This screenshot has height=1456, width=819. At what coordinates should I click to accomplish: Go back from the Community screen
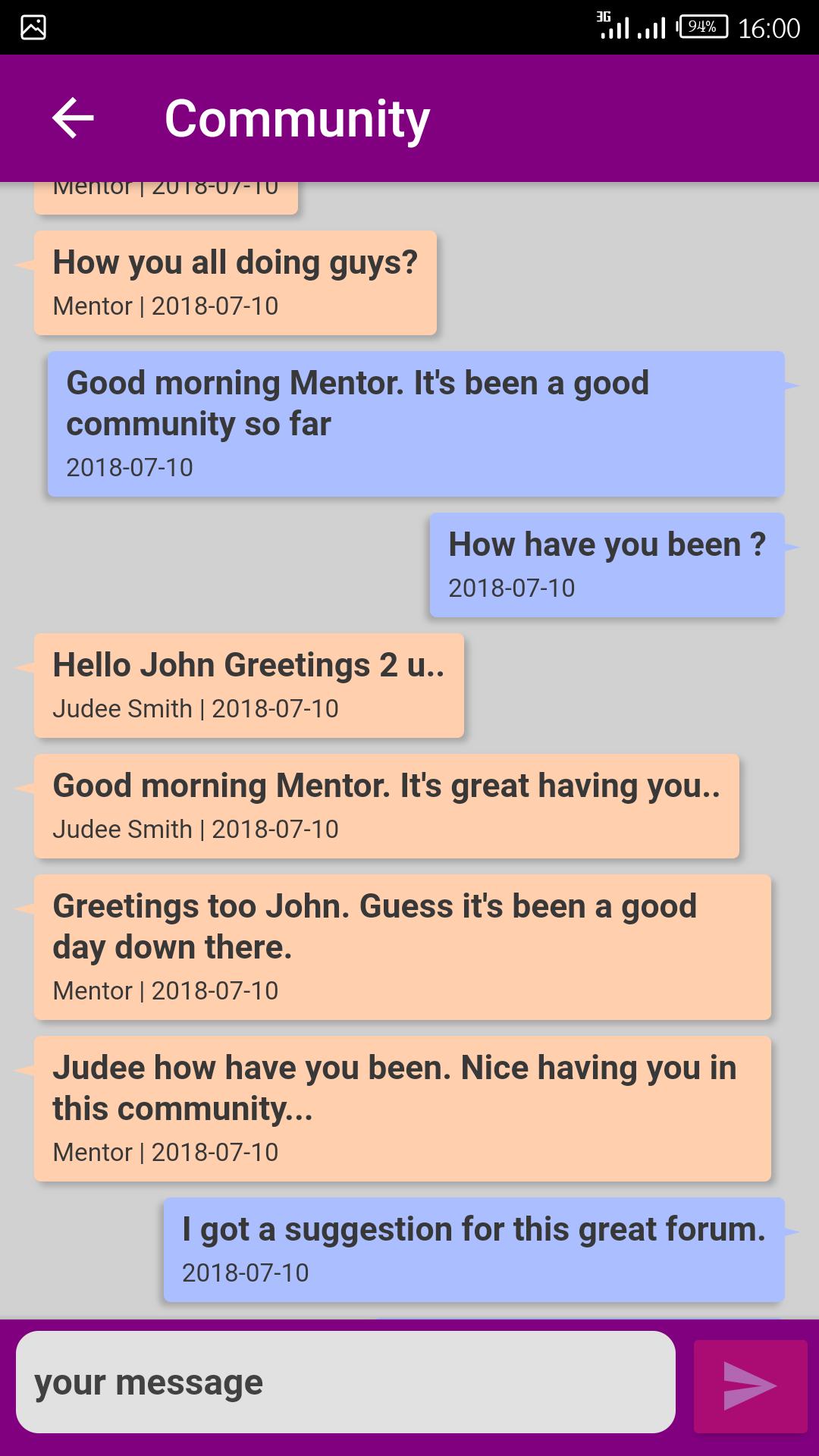tap(73, 118)
